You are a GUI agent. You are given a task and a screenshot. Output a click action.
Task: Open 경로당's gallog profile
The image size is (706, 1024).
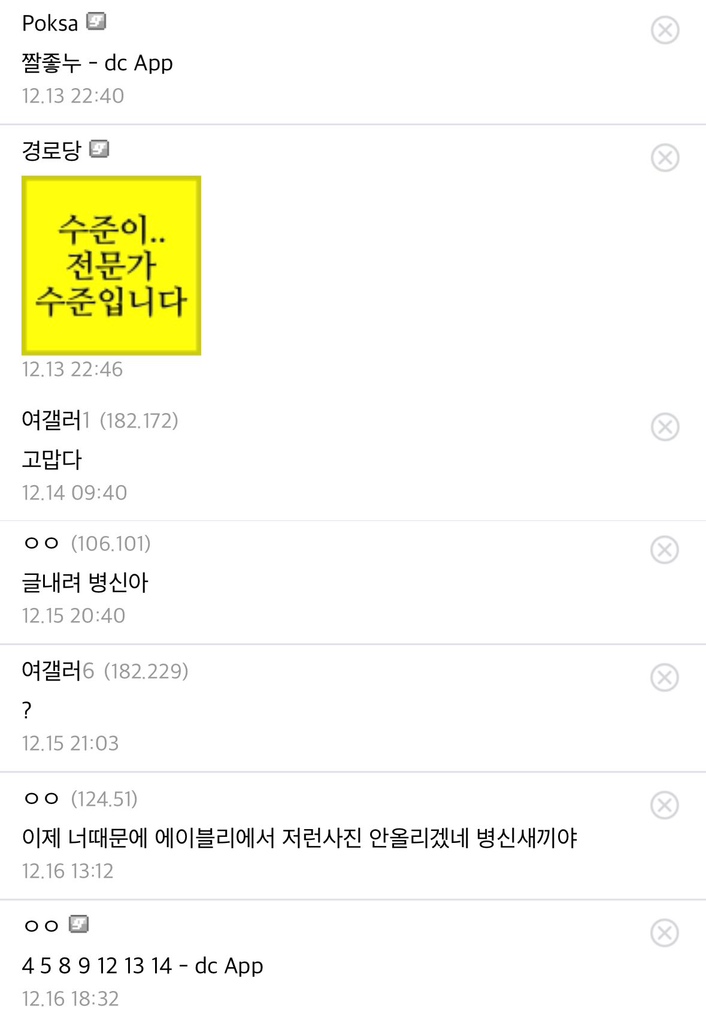pyautogui.click(x=98, y=150)
